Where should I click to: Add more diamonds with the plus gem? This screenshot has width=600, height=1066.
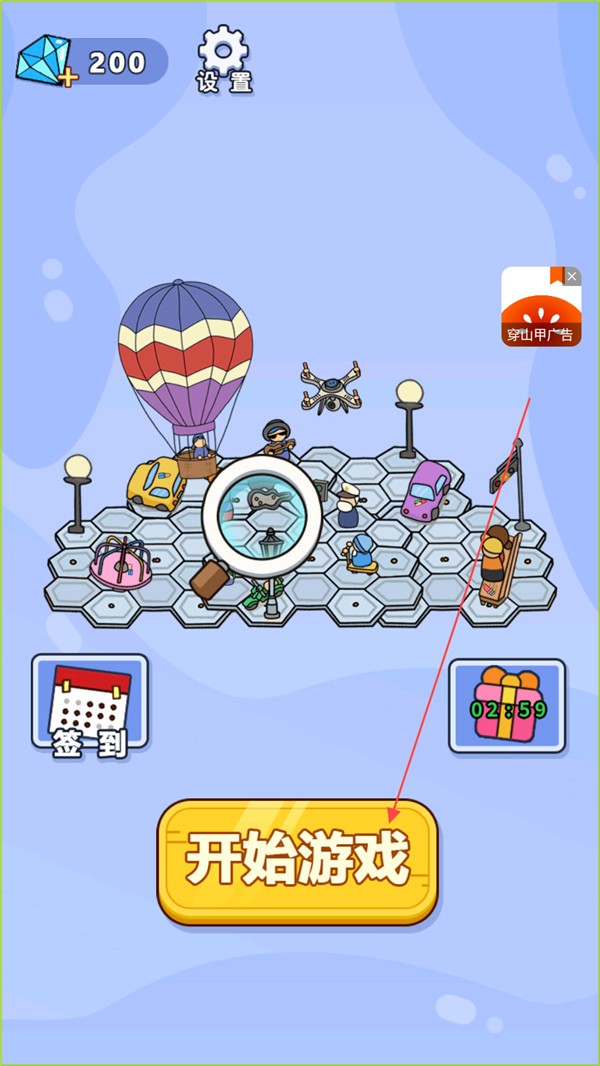coord(42,62)
